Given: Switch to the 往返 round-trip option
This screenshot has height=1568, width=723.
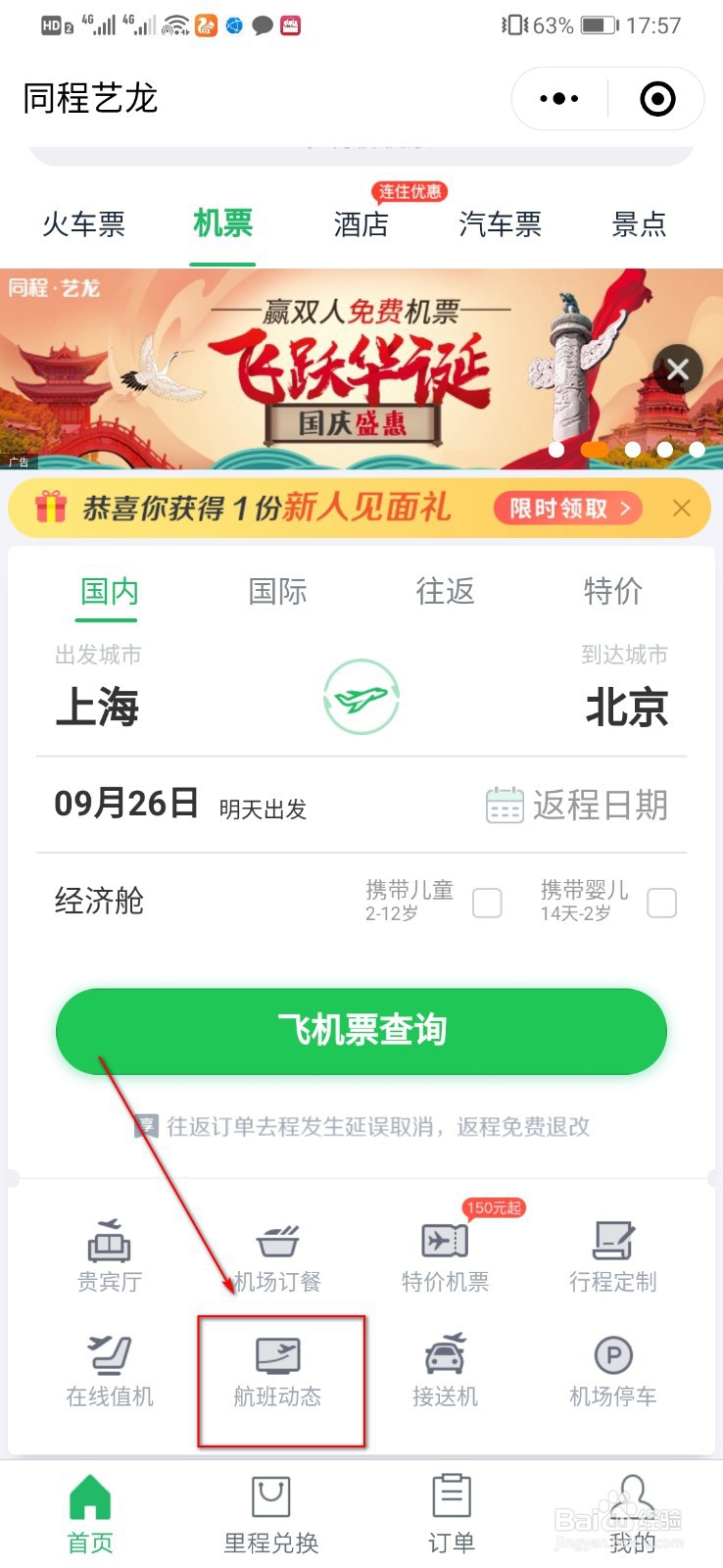Looking at the screenshot, I should 445,591.
